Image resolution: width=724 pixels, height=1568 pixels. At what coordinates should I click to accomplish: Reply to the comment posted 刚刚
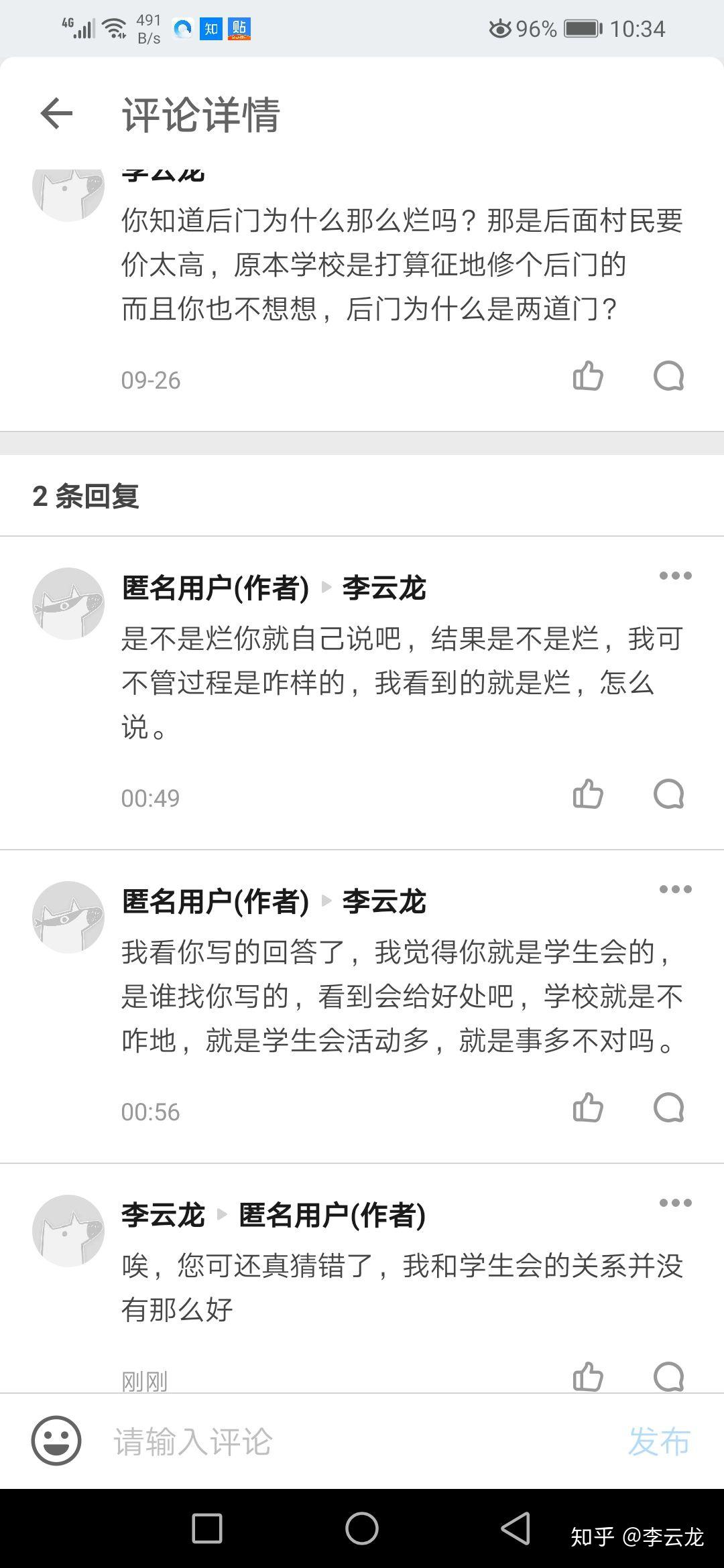pyautogui.click(x=668, y=1377)
